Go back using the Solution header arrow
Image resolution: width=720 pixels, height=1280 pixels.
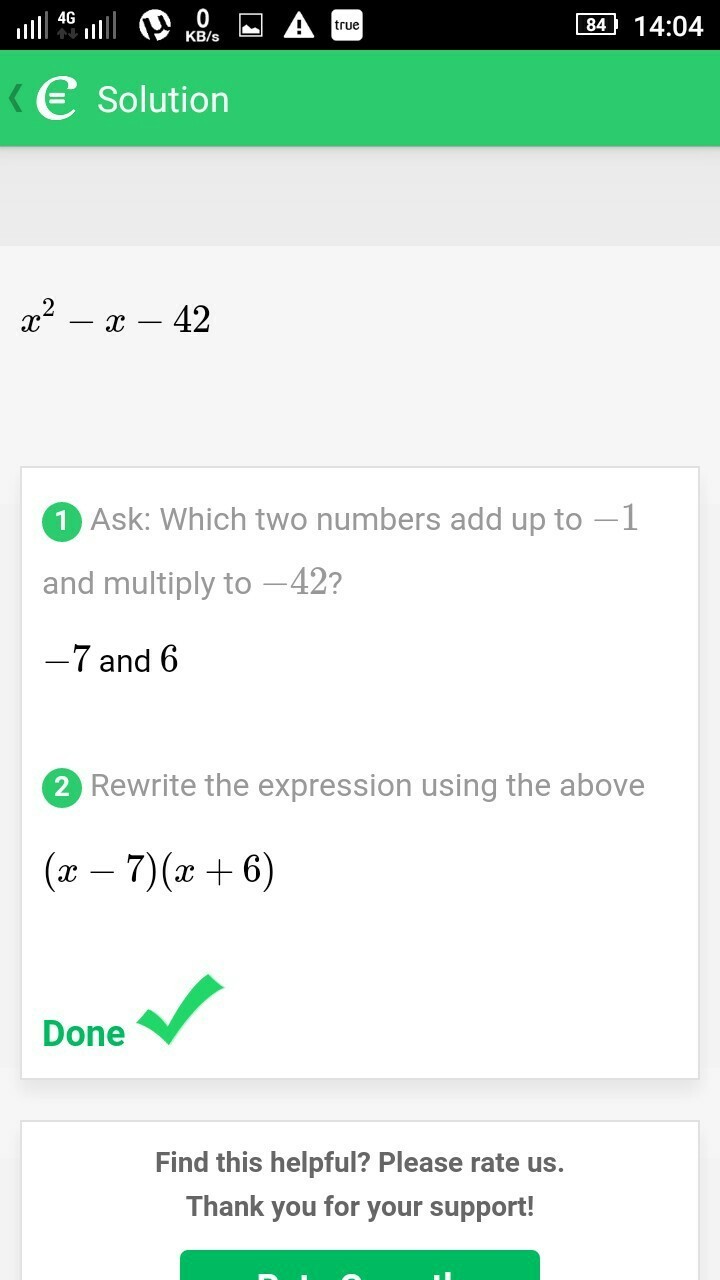[17, 99]
